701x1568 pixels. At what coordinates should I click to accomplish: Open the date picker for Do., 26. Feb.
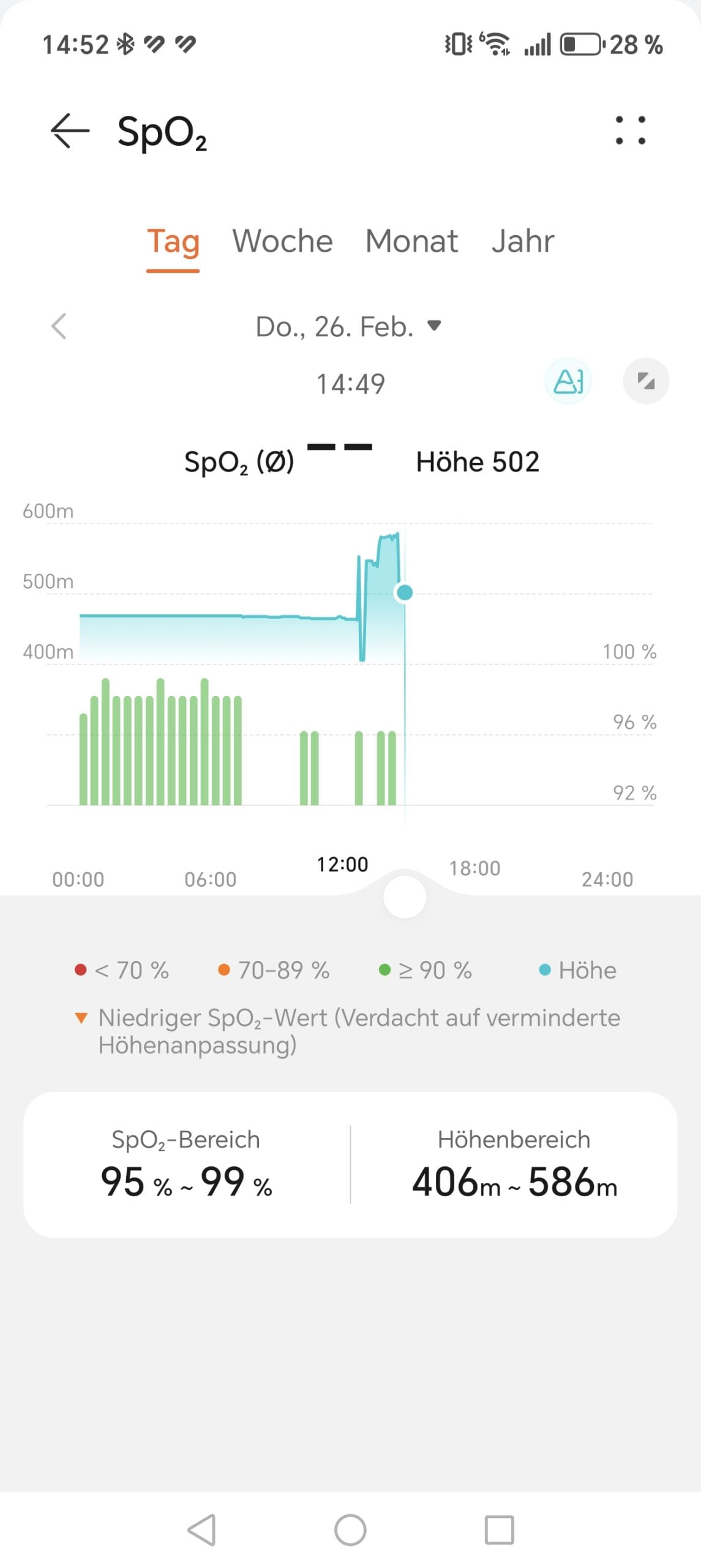[348, 326]
